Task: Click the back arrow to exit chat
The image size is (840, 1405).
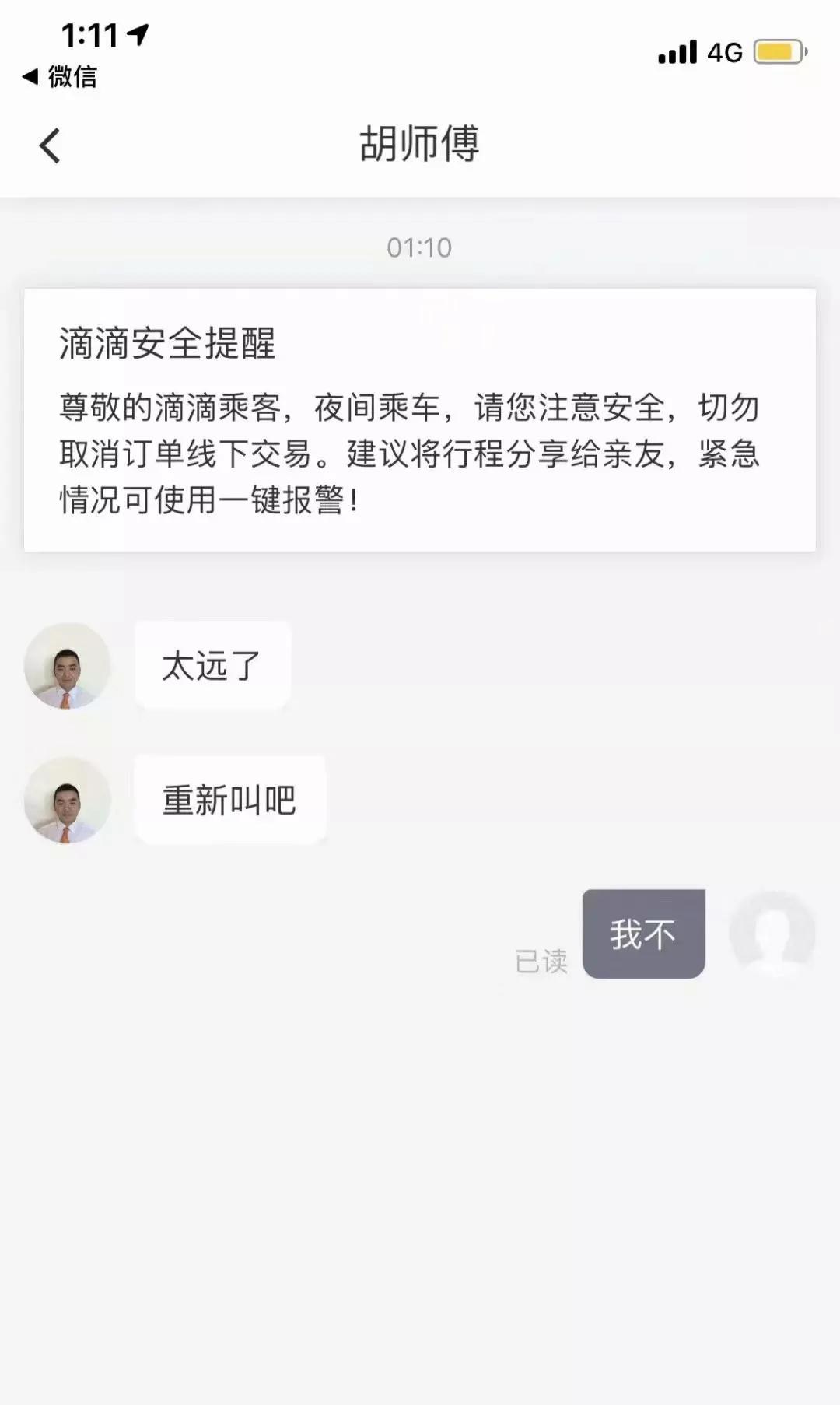Action: tap(49, 145)
